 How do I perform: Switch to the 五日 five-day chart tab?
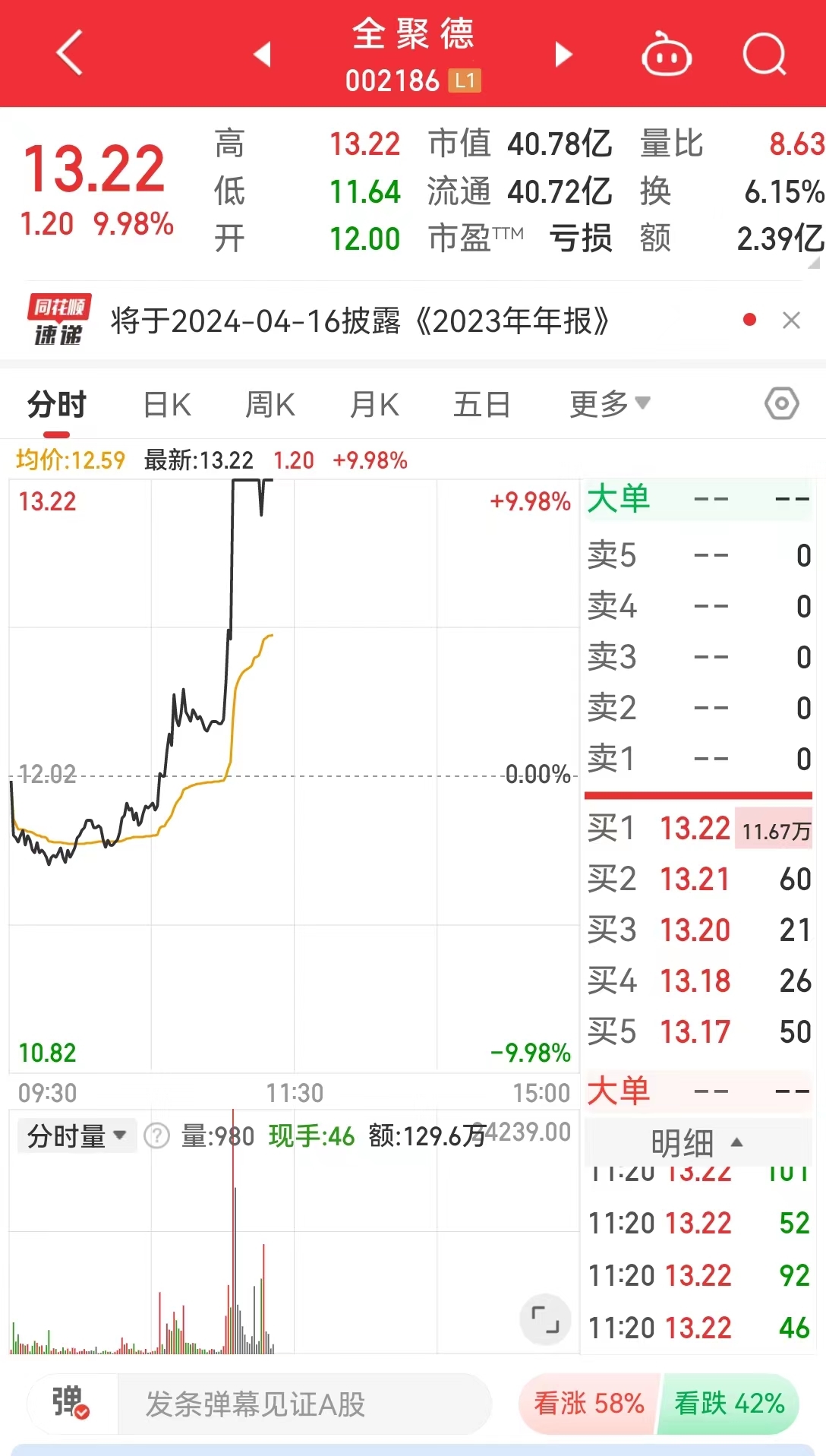coord(481,405)
